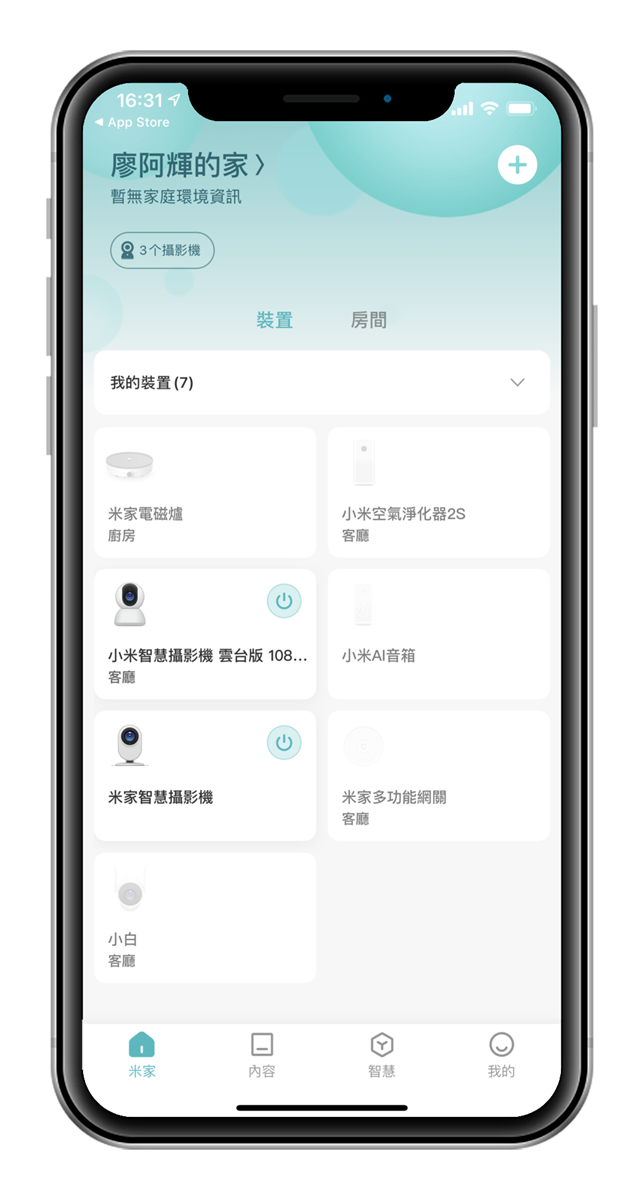The width and height of the screenshot is (644, 1200).
Task: Select the 裝置 tab
Action: [274, 320]
